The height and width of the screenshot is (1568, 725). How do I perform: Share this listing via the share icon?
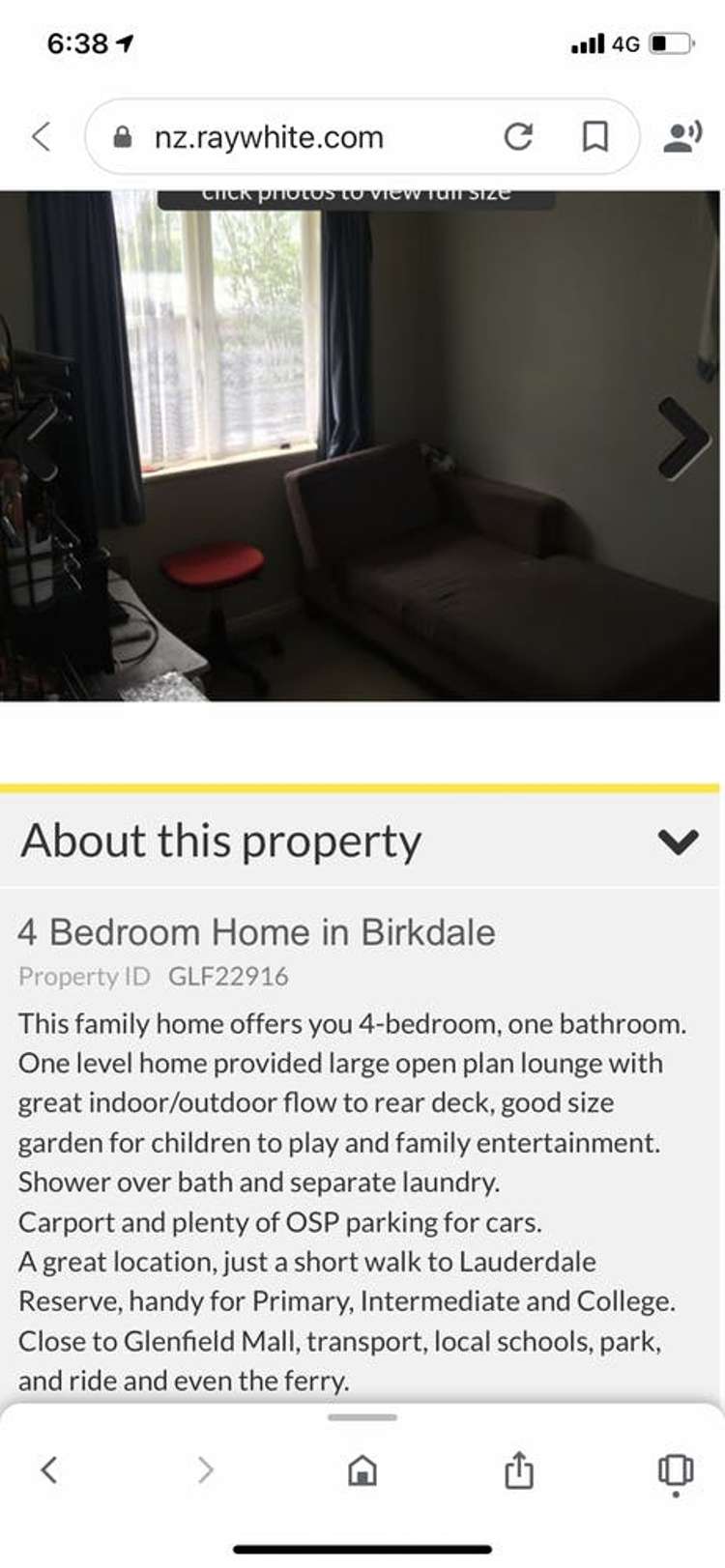(519, 1470)
